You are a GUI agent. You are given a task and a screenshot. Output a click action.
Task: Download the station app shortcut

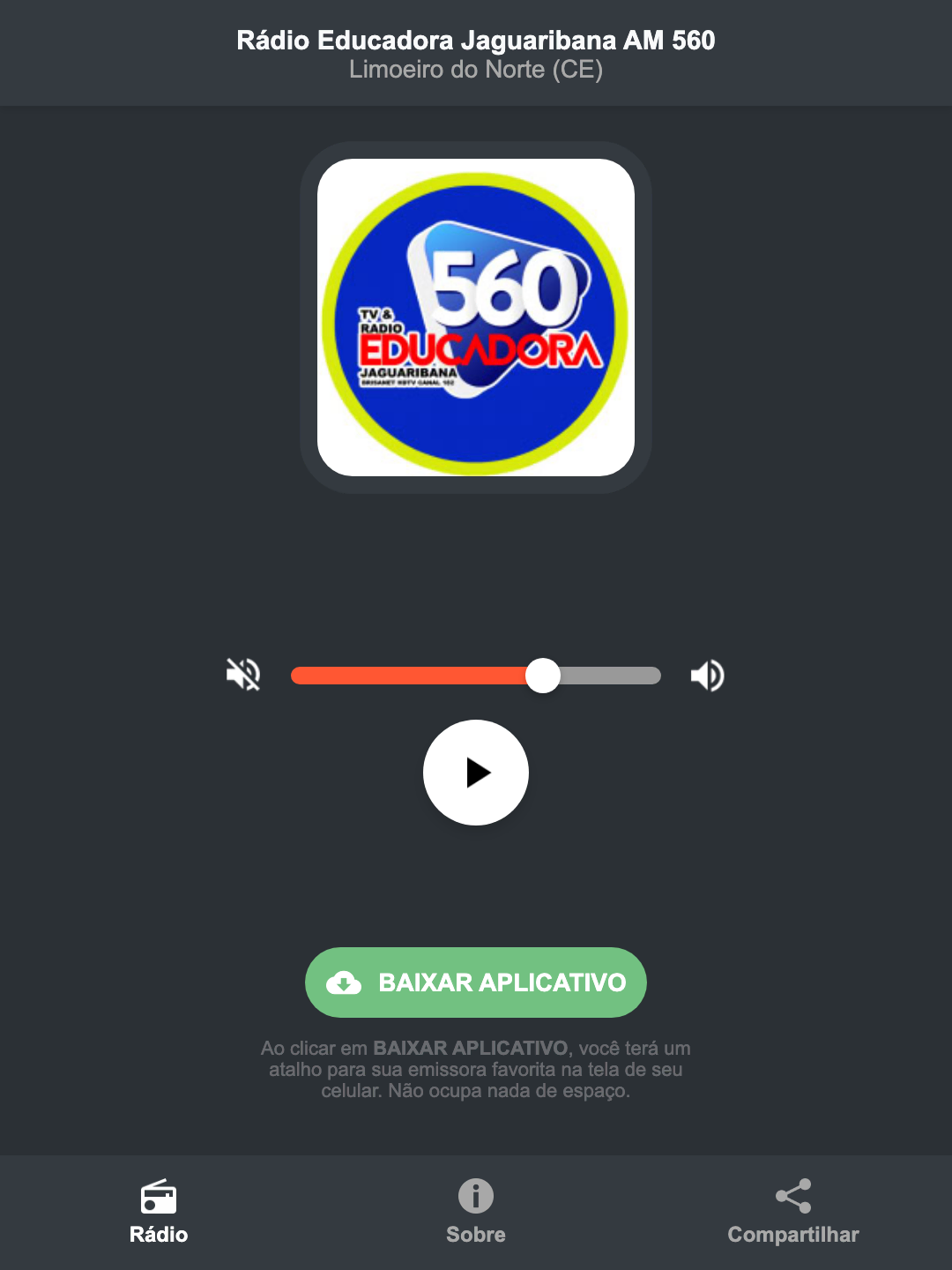point(476,982)
